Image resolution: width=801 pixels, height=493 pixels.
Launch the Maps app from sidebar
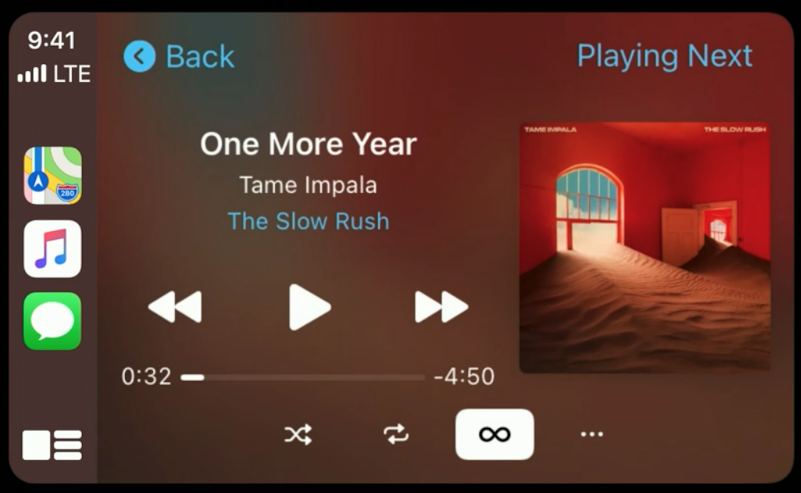point(53,176)
